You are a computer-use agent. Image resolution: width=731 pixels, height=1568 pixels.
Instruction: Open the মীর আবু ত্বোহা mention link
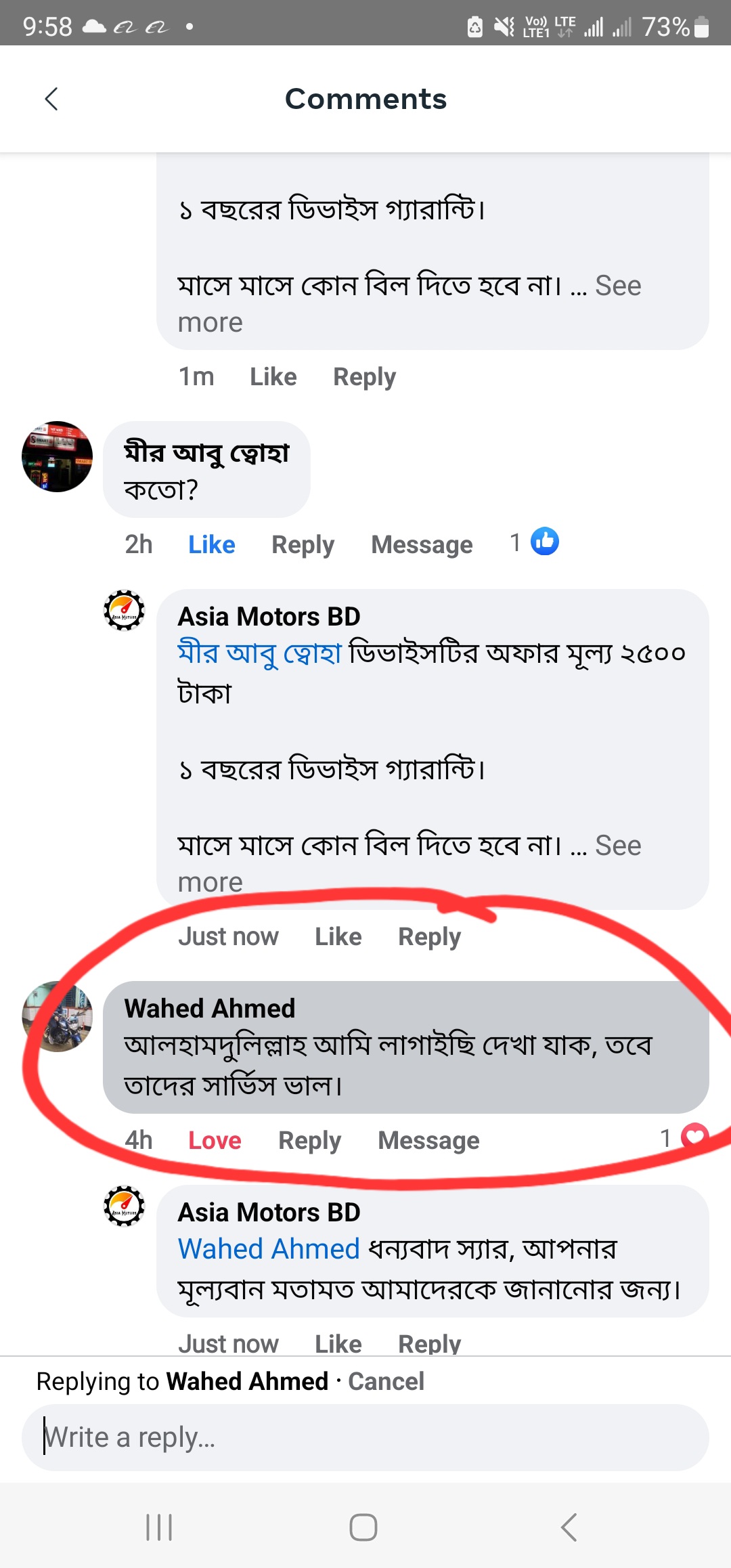point(259,653)
